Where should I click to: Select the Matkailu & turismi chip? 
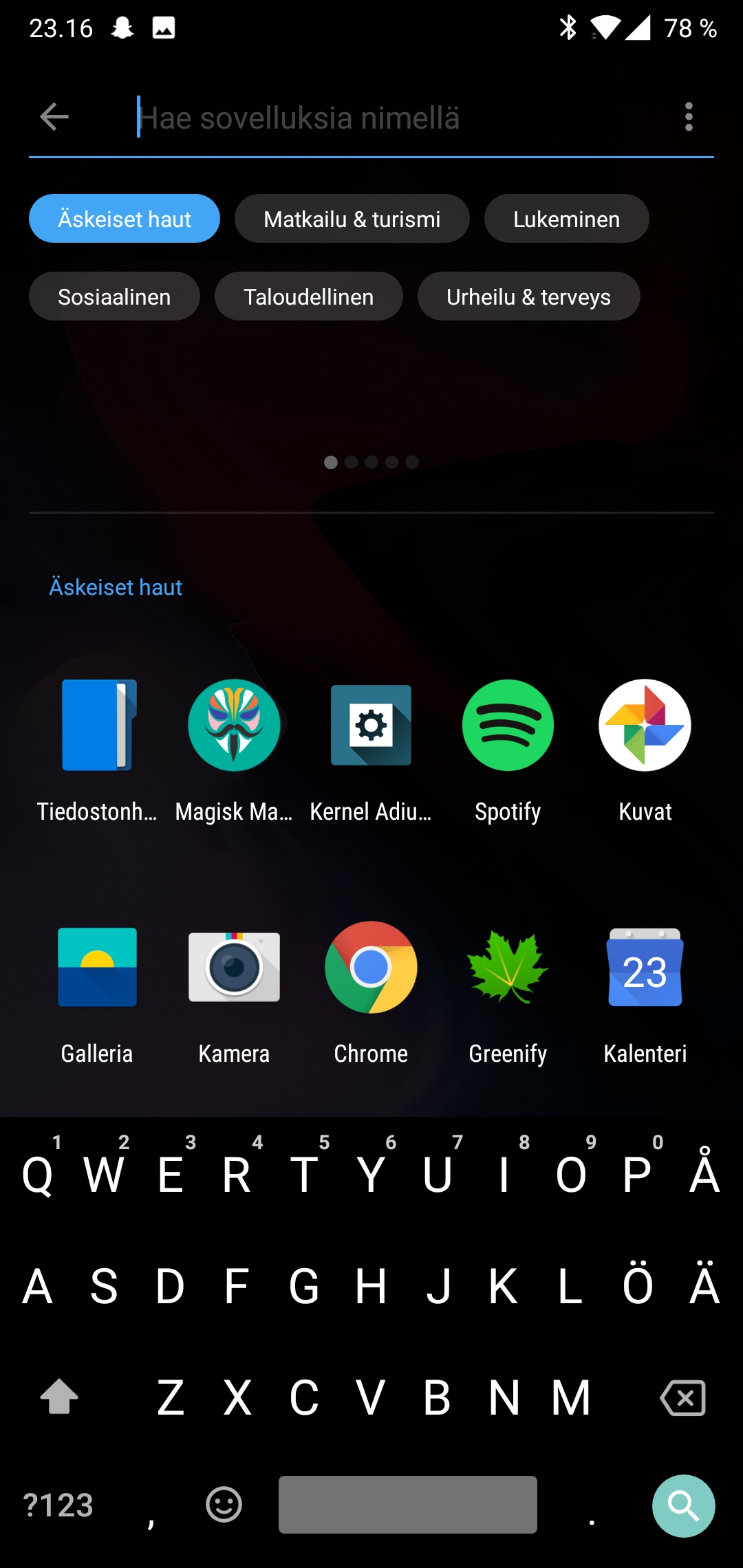click(x=352, y=219)
